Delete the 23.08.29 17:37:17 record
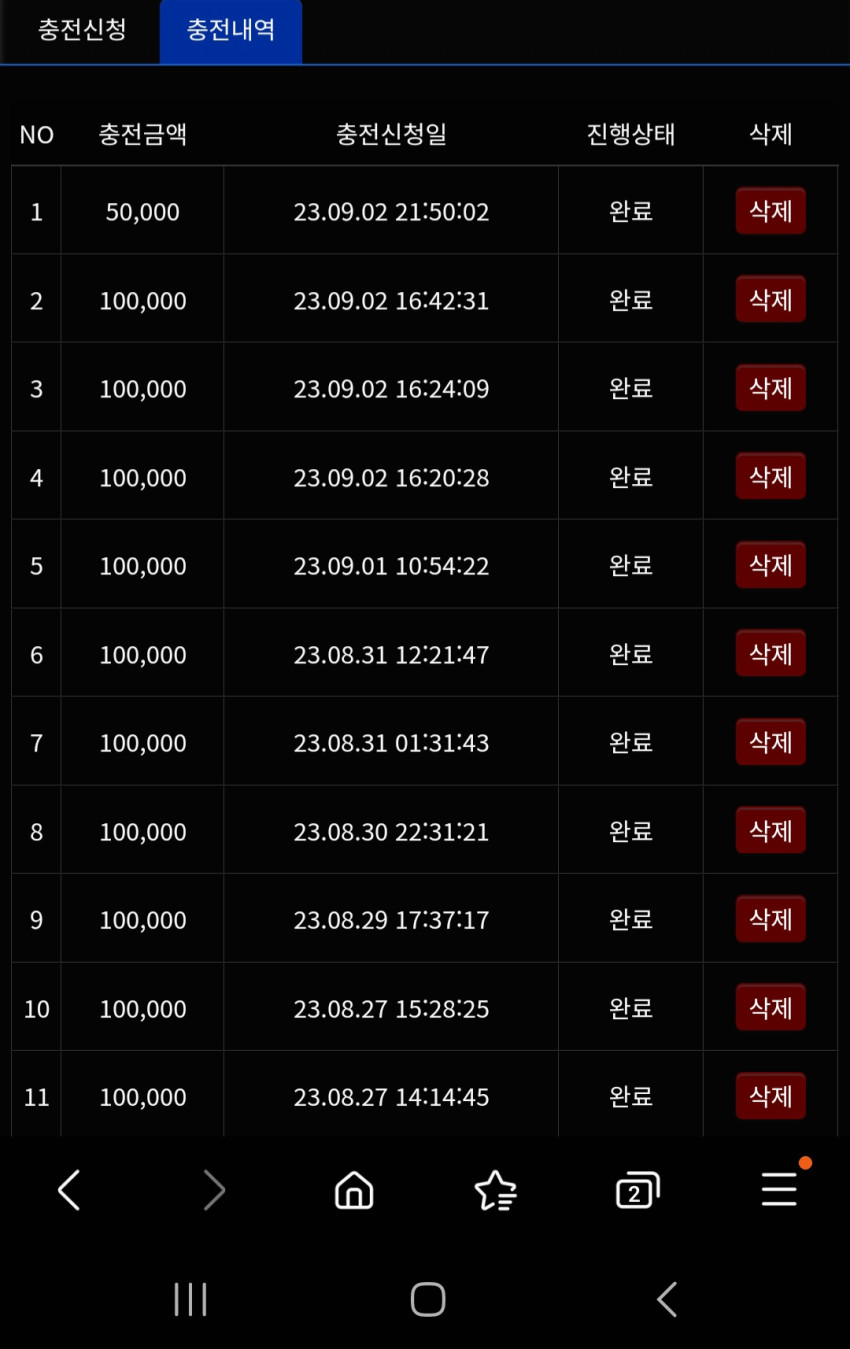The height and width of the screenshot is (1349, 850). tap(770, 919)
